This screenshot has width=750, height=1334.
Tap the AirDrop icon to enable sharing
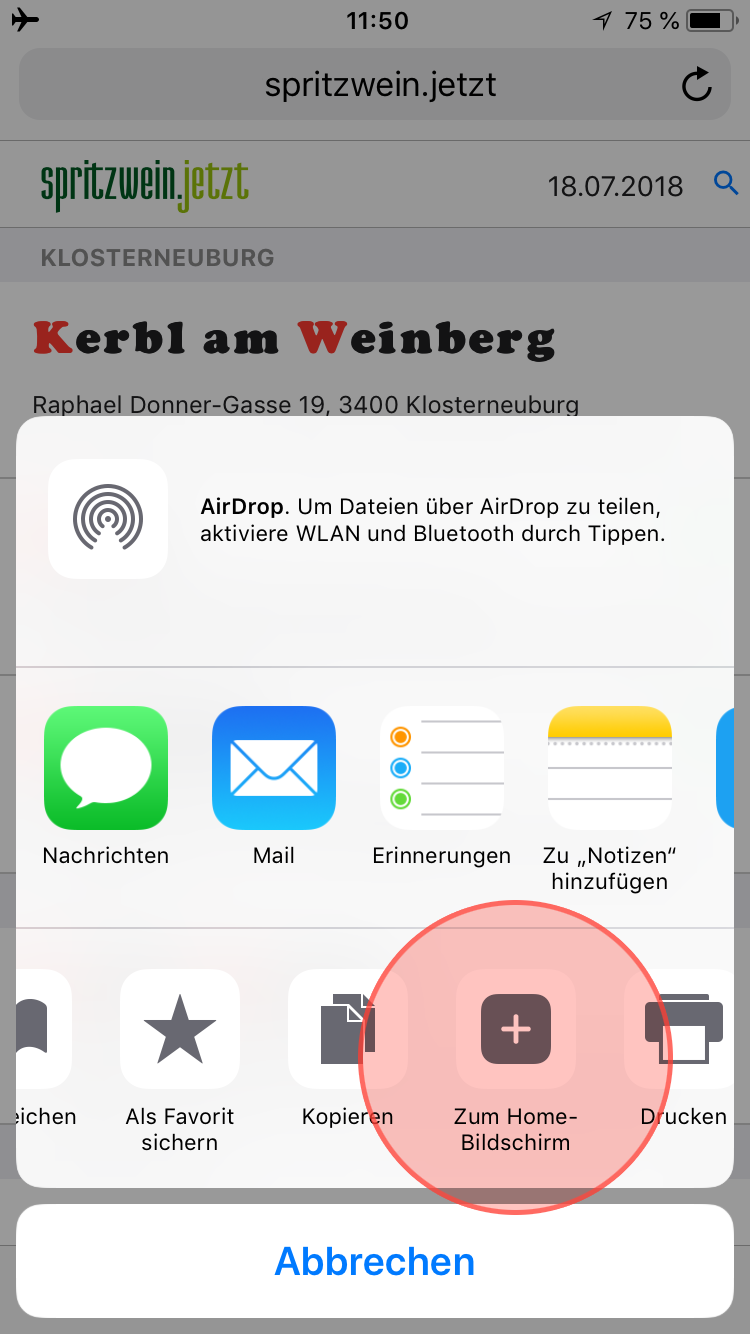(x=108, y=518)
